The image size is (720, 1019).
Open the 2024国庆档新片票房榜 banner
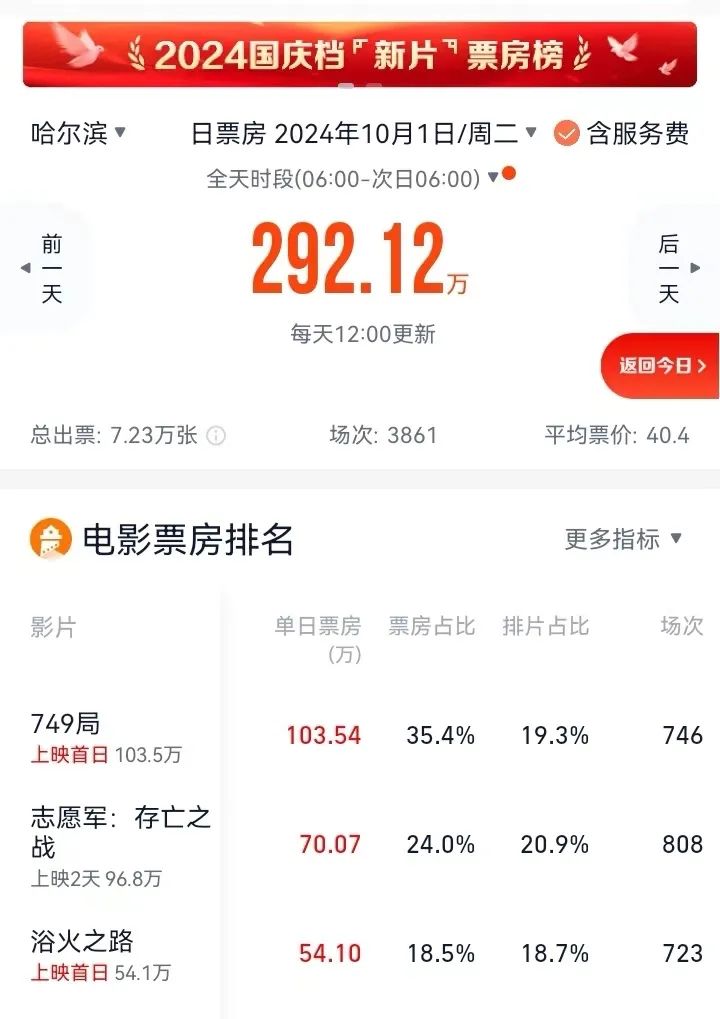coord(360,54)
